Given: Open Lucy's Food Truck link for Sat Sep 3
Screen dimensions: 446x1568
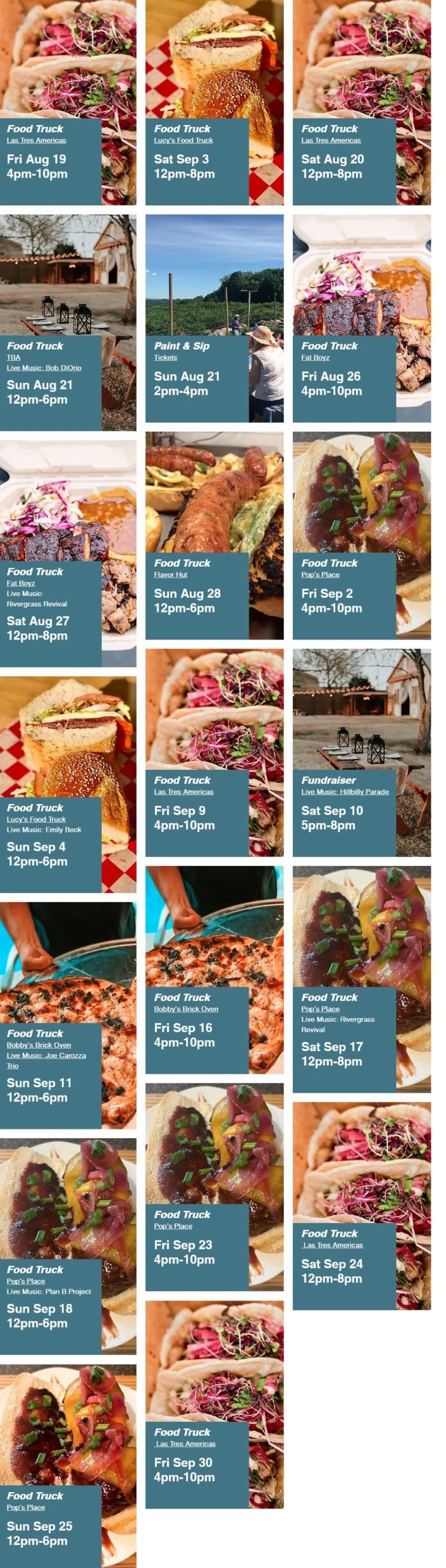Looking at the screenshot, I should (183, 140).
